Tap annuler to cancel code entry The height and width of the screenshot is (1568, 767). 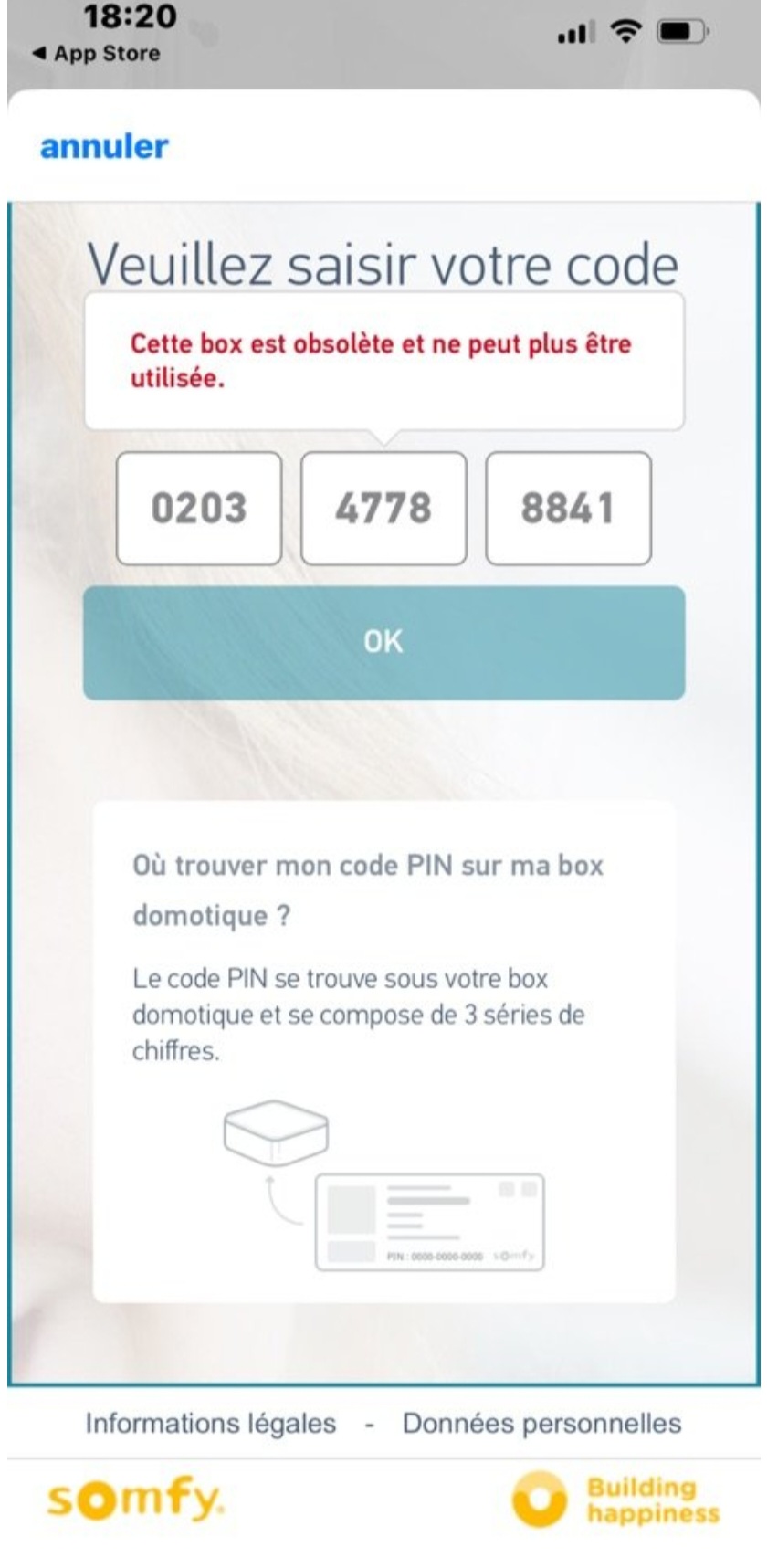tap(104, 146)
